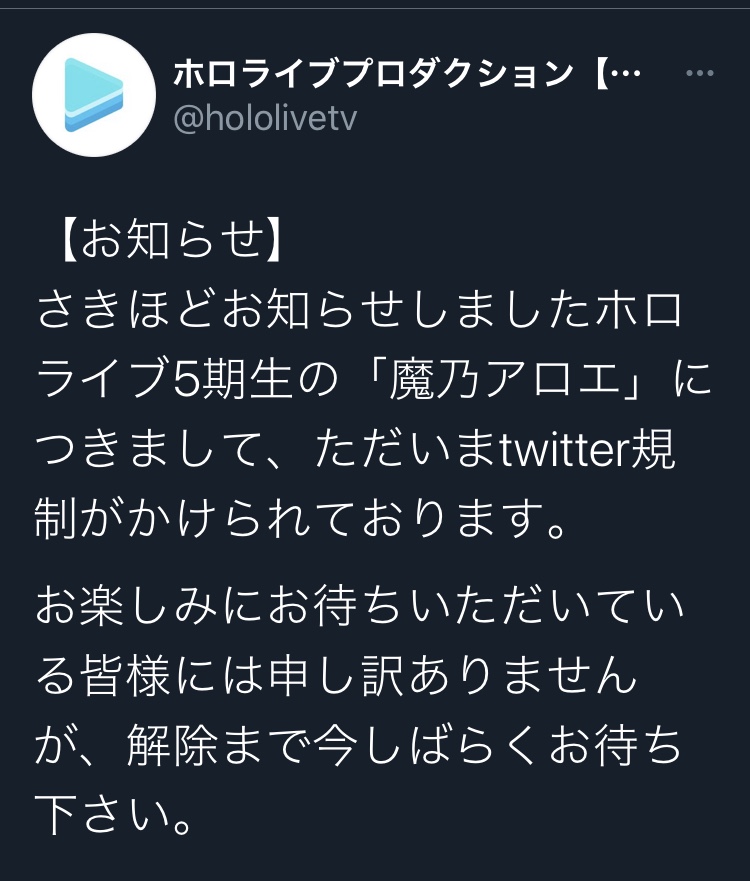This screenshot has width=750, height=881.
Task: Open the ホロライブプロダクション profile picture
Action: pyautogui.click(x=94, y=95)
